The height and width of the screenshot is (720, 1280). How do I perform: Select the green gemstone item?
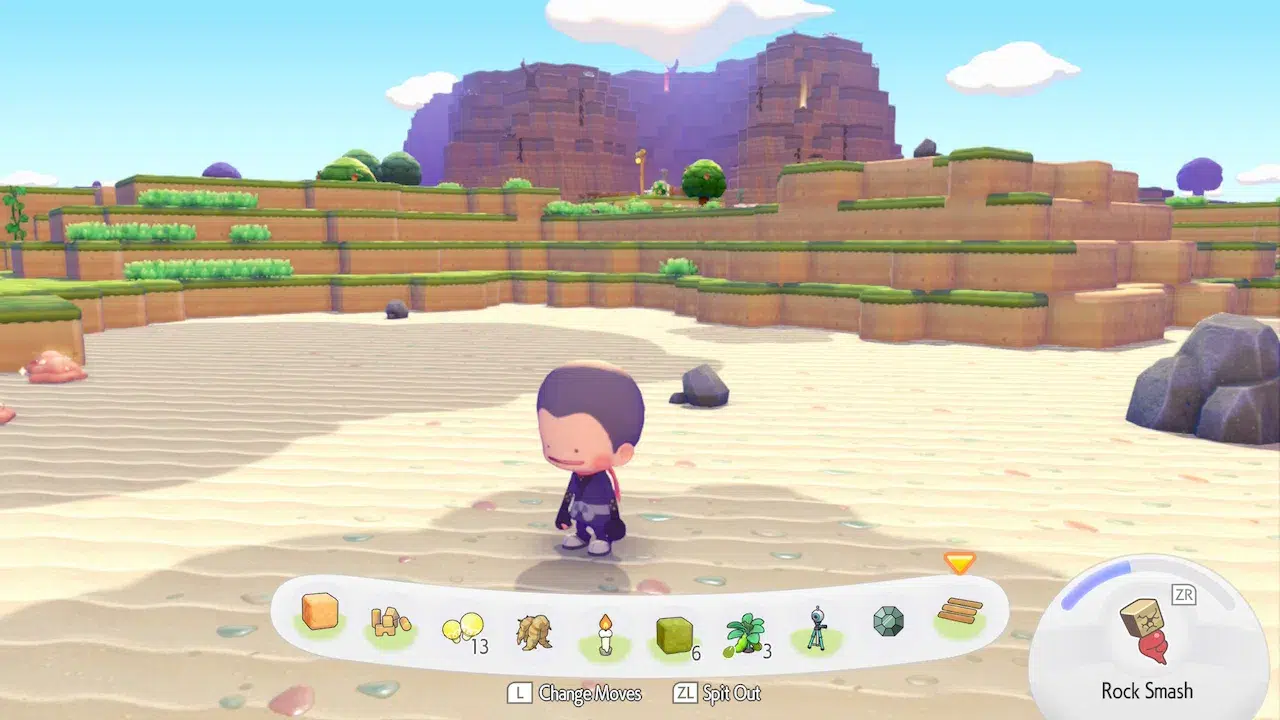pos(887,622)
